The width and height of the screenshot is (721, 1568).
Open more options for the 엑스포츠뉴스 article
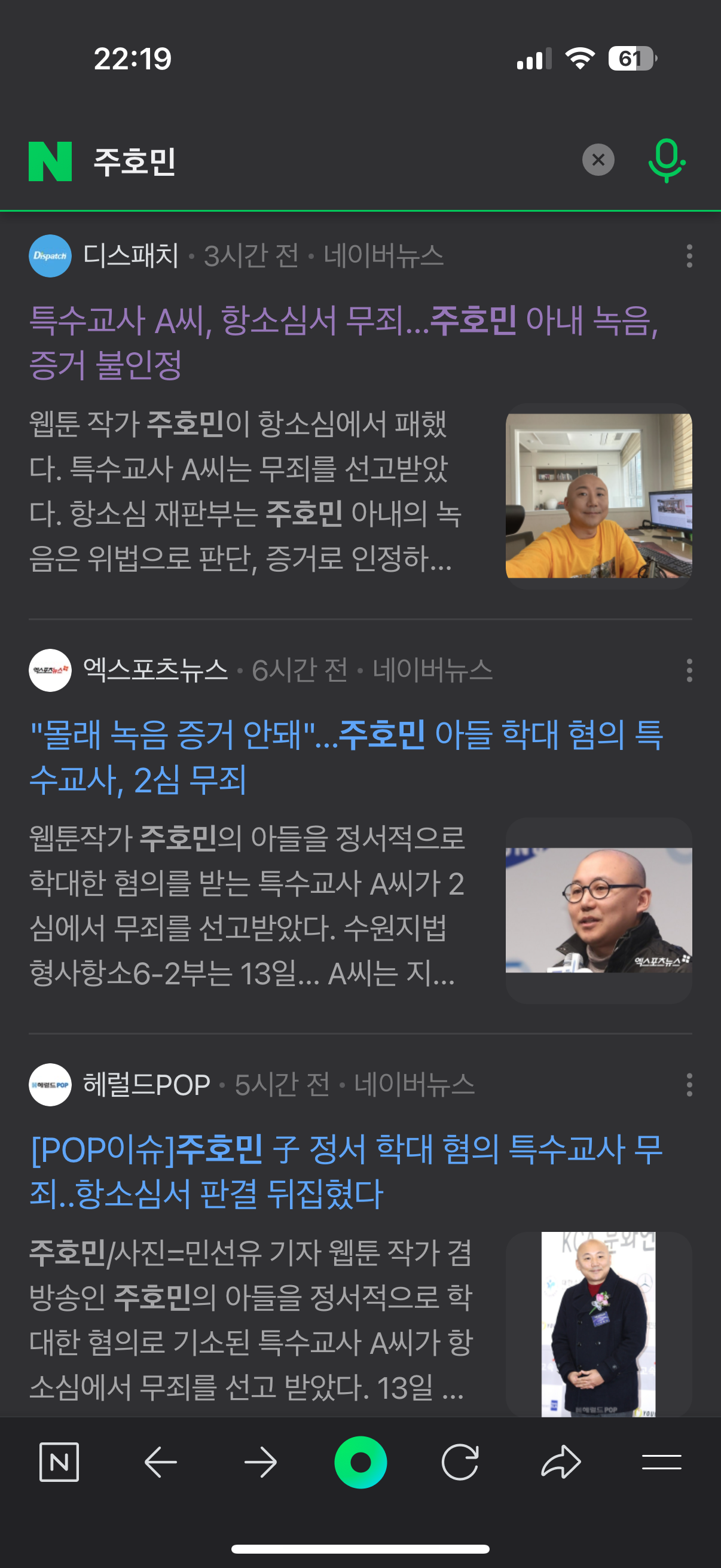point(689,670)
